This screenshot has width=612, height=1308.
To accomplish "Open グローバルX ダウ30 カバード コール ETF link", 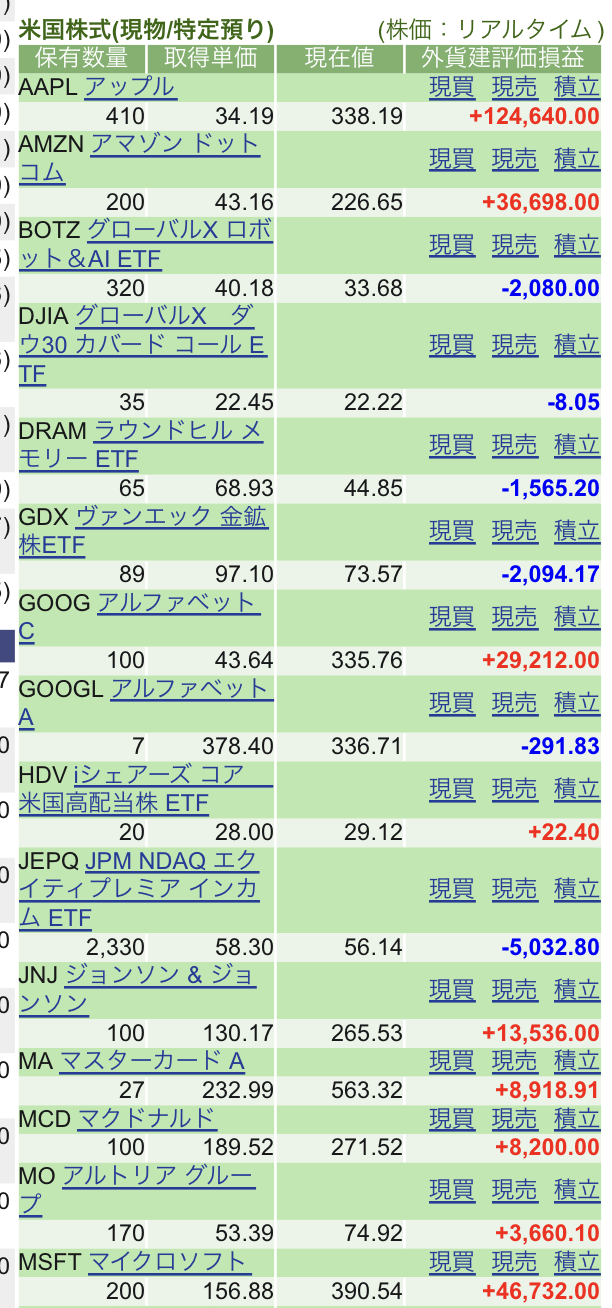I will click(143, 345).
